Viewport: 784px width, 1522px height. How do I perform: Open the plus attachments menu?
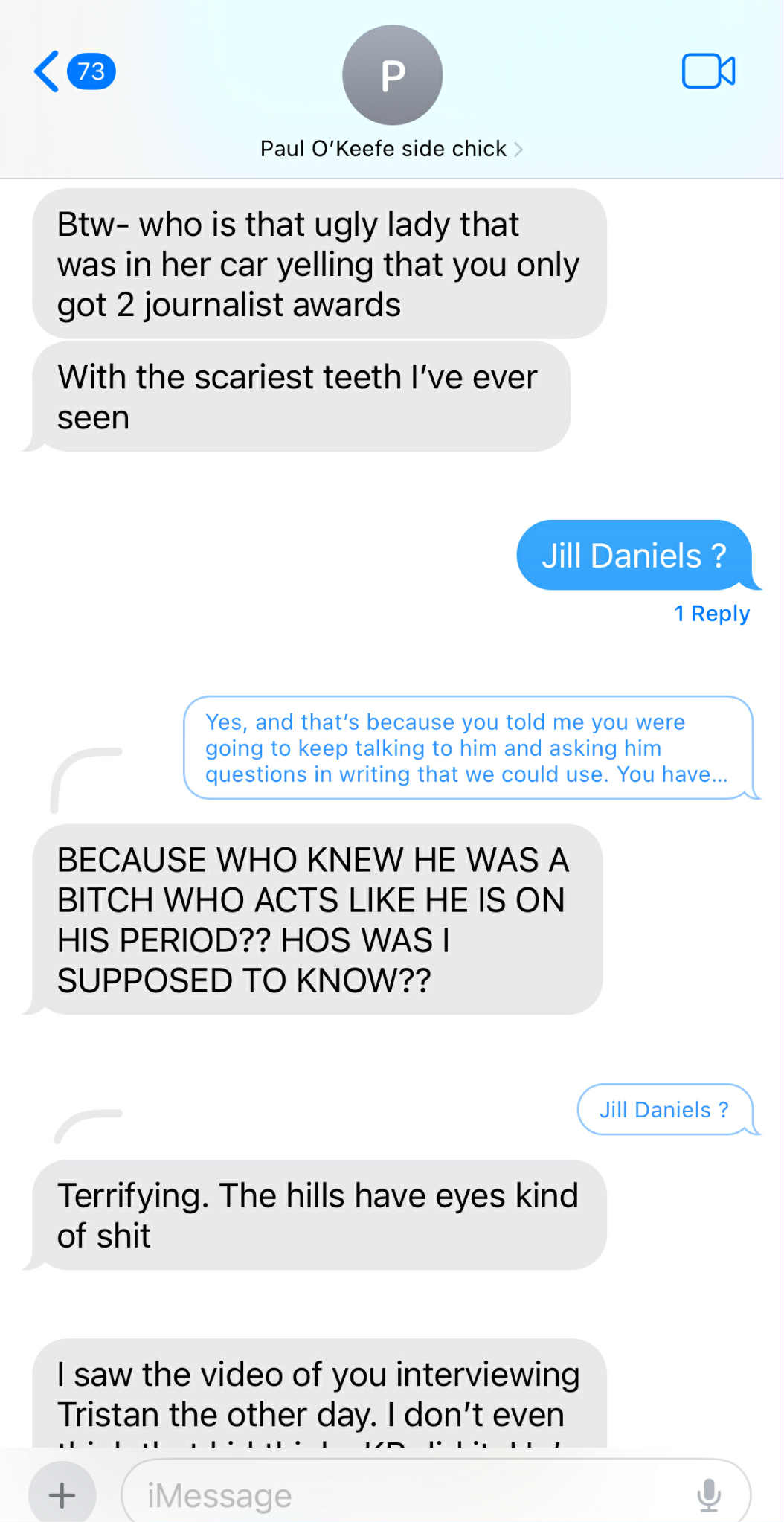pos(62,1494)
